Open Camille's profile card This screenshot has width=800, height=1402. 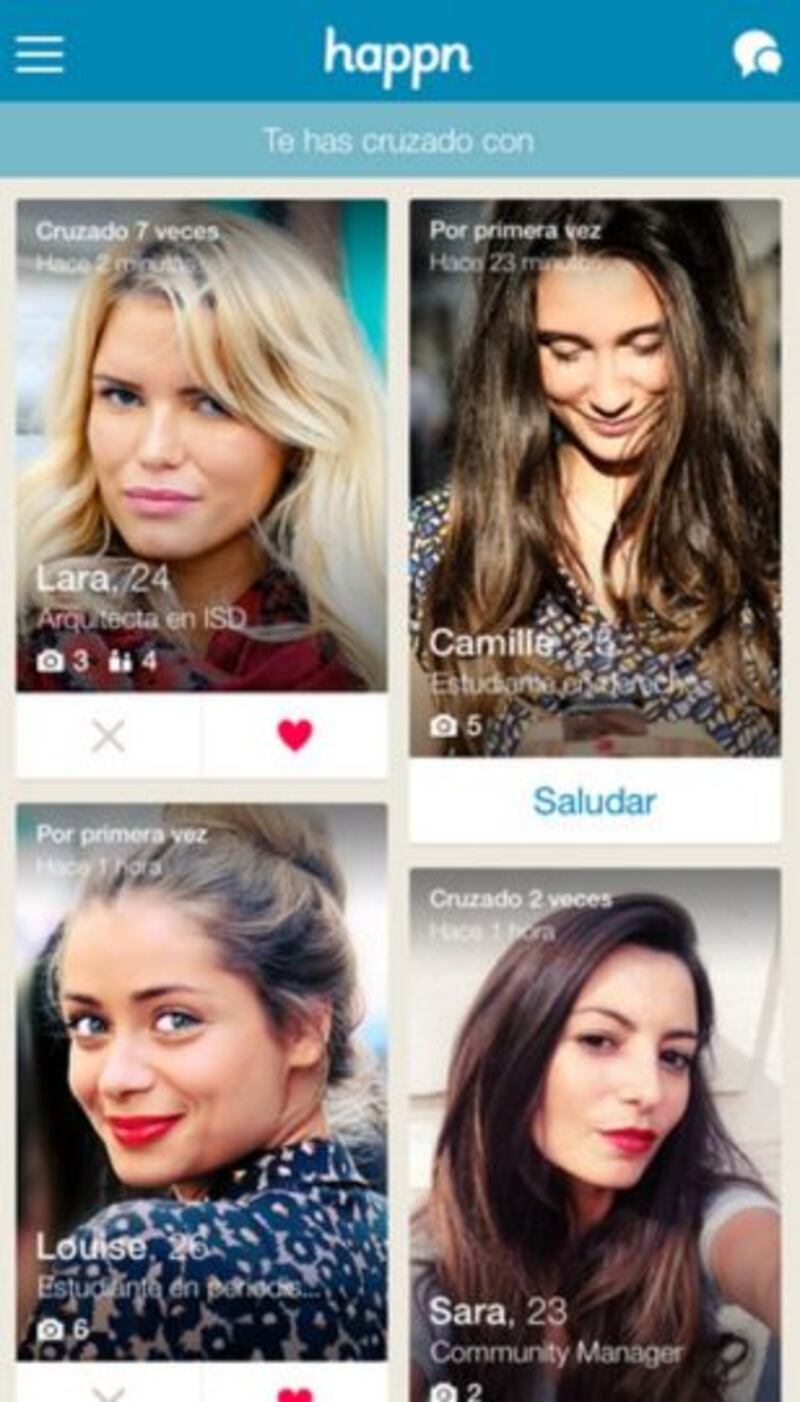pos(595,478)
